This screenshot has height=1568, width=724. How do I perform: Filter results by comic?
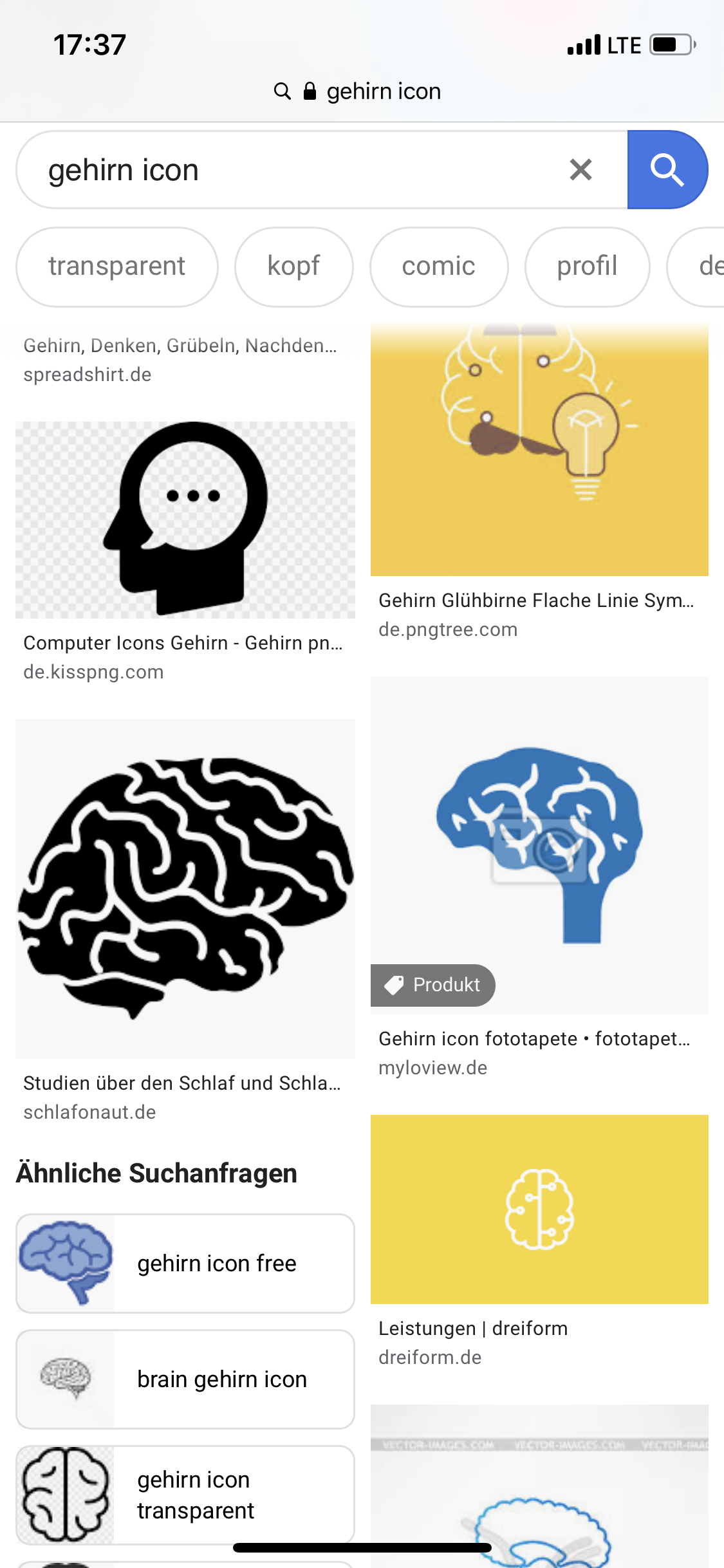[x=438, y=266]
